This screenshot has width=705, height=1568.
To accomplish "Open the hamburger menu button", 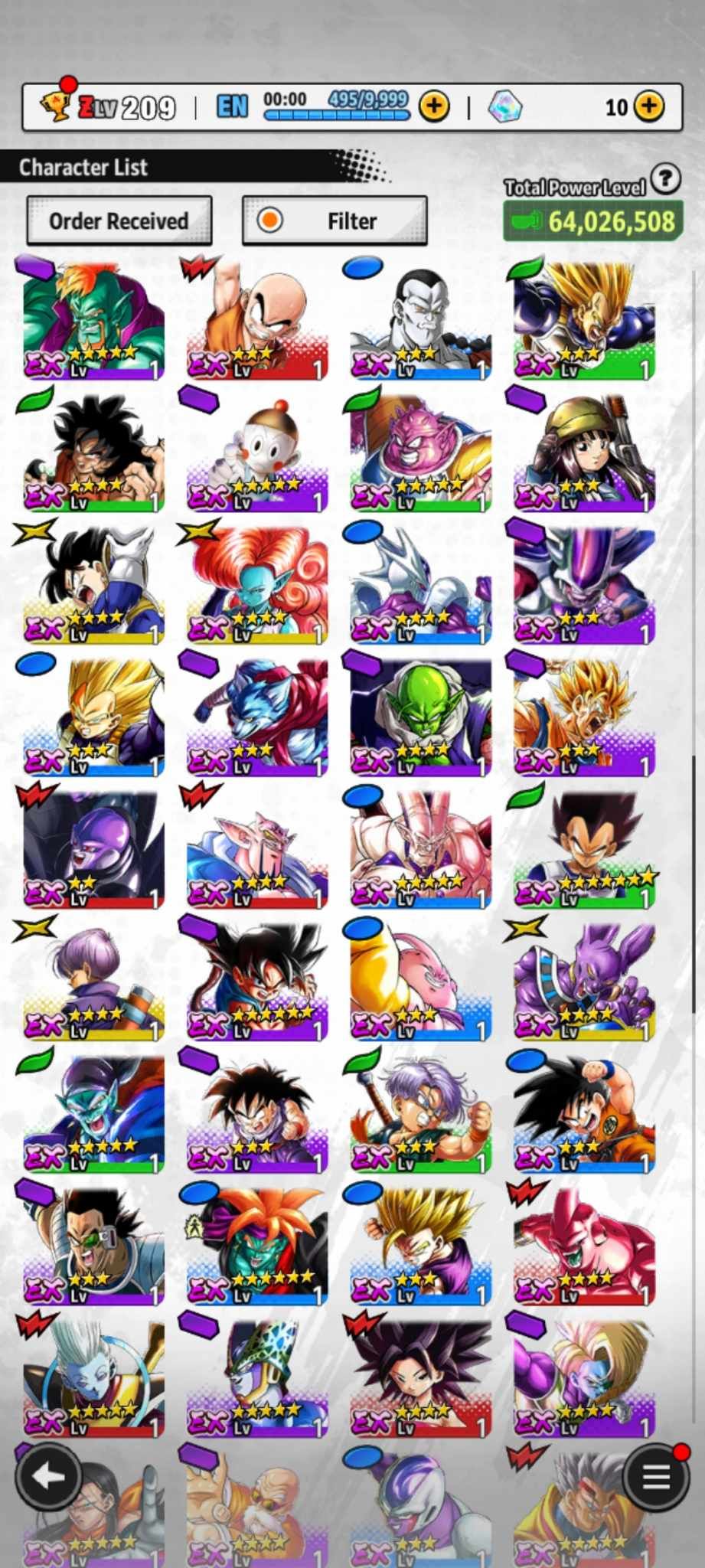I will 655,1476.
